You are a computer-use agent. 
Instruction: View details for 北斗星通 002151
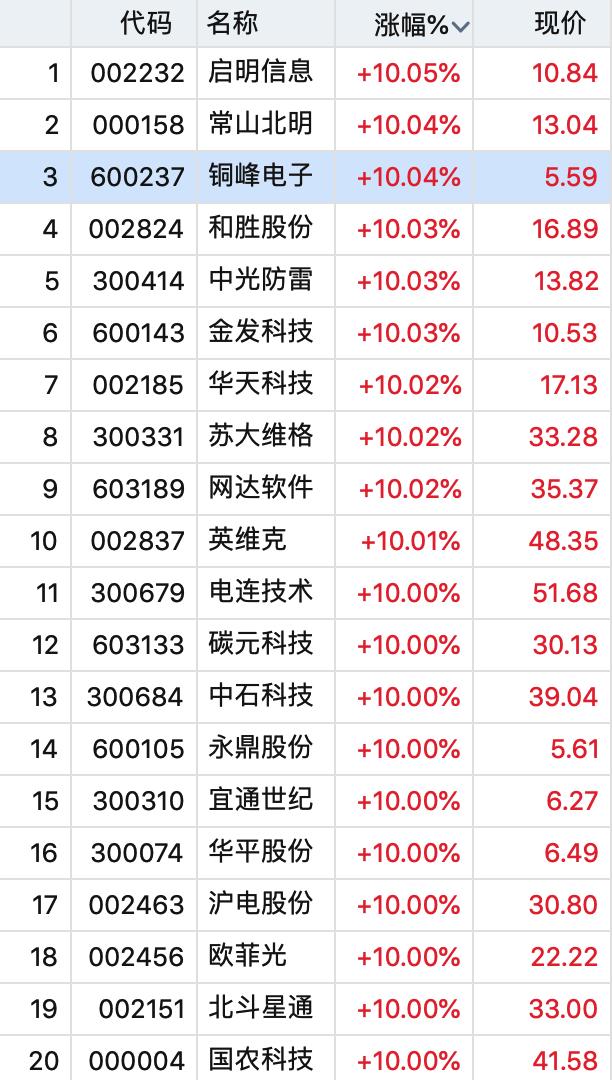[x=260, y=1009]
